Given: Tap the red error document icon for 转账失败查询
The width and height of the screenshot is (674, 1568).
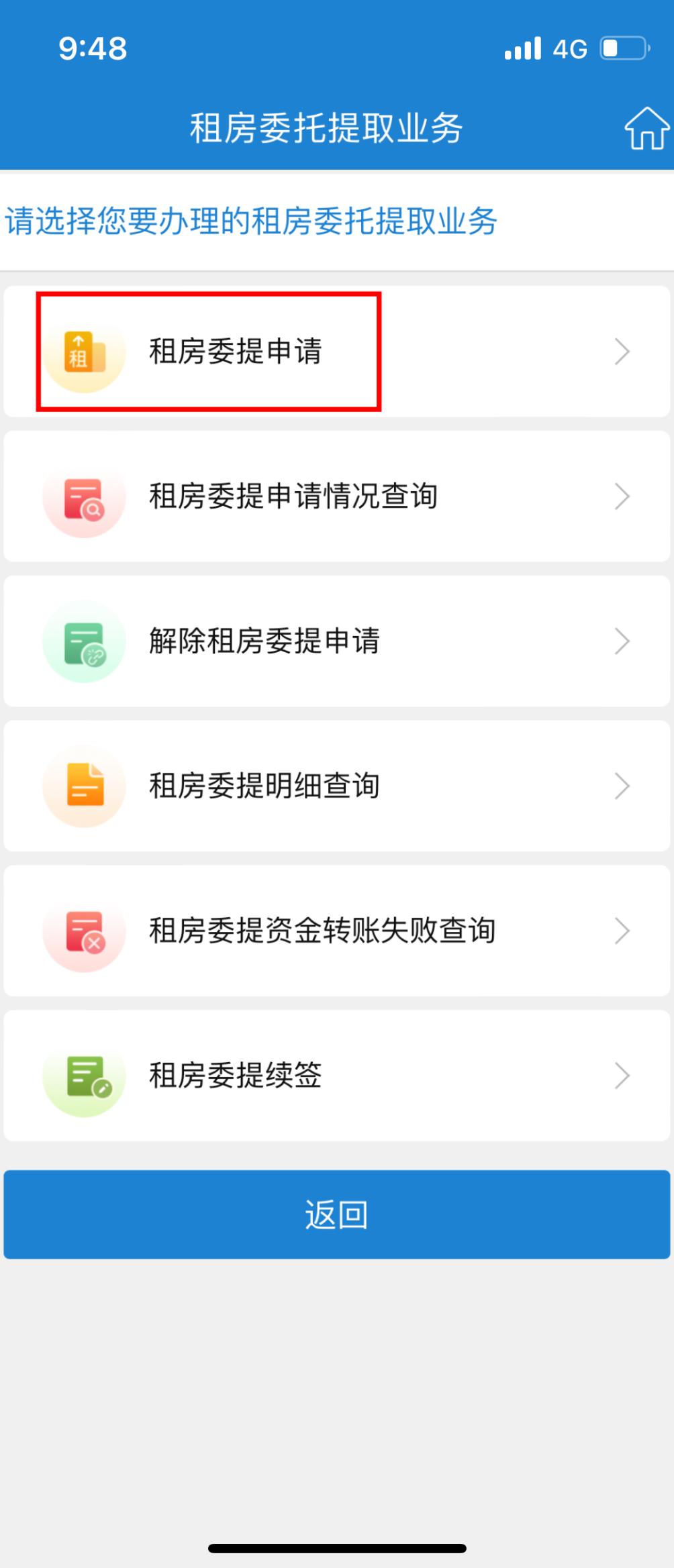Looking at the screenshot, I should pyautogui.click(x=83, y=930).
